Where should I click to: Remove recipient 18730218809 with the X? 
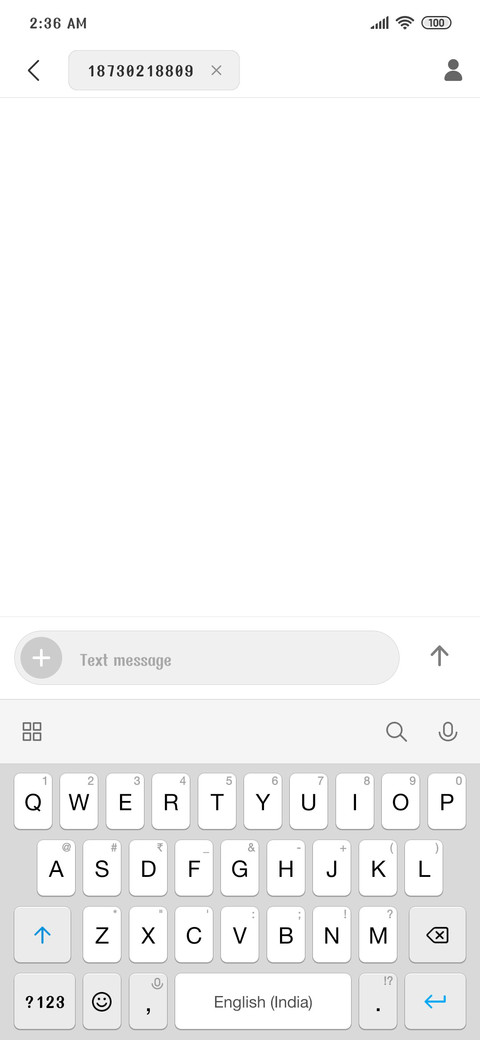[x=216, y=70]
